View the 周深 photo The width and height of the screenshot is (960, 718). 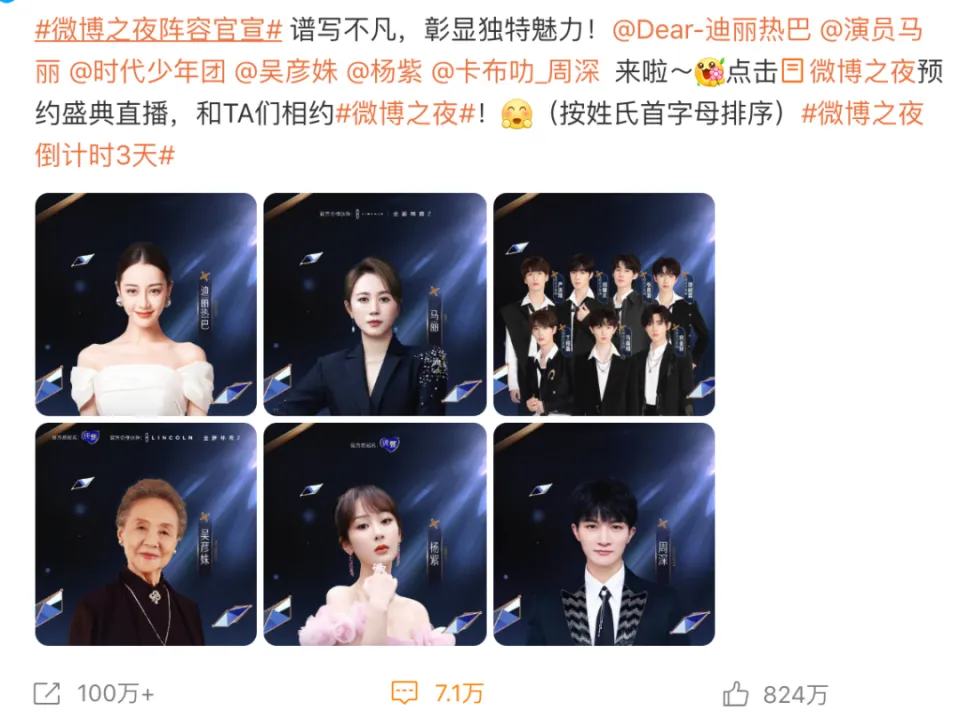[604, 534]
